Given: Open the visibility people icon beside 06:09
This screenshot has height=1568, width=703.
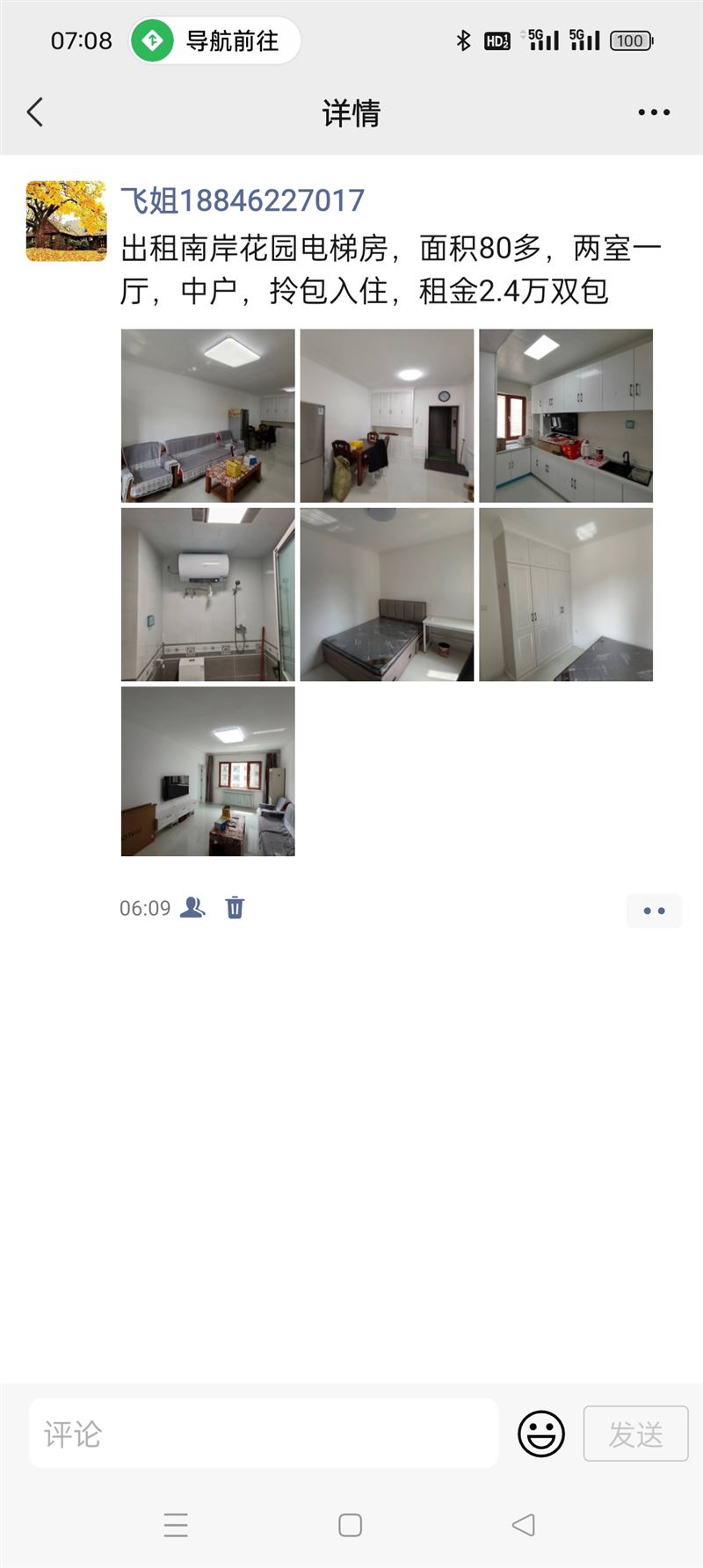Looking at the screenshot, I should [192, 907].
